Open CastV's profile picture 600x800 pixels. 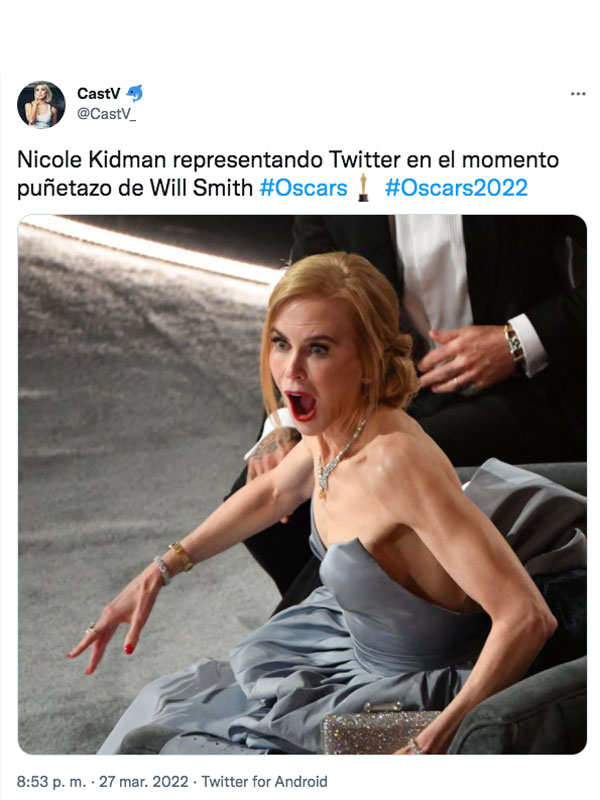click(x=41, y=104)
